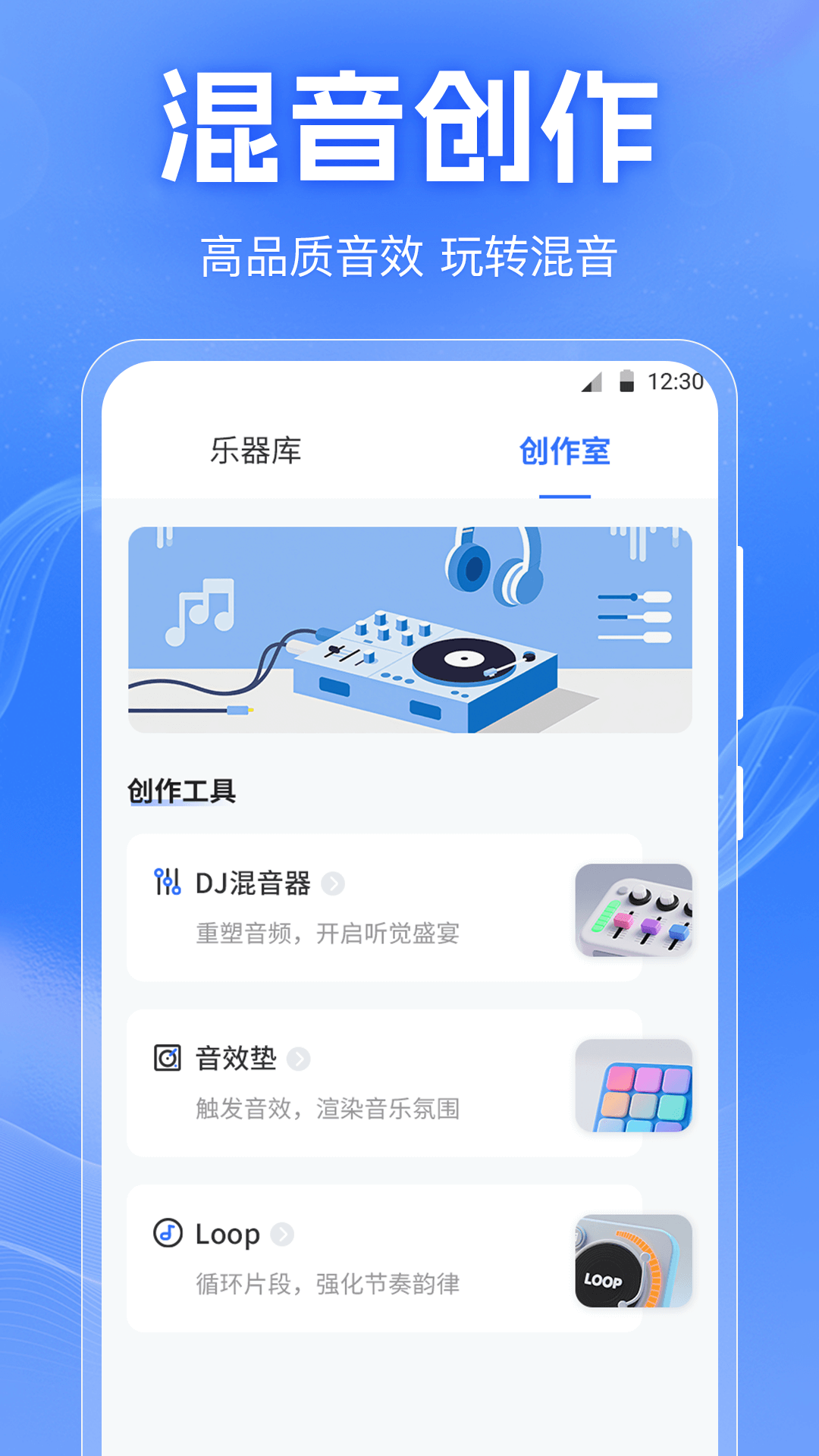The height and width of the screenshot is (1456, 819).
Task: Click the 音效垫 sound pad icon
Action: 168,1056
